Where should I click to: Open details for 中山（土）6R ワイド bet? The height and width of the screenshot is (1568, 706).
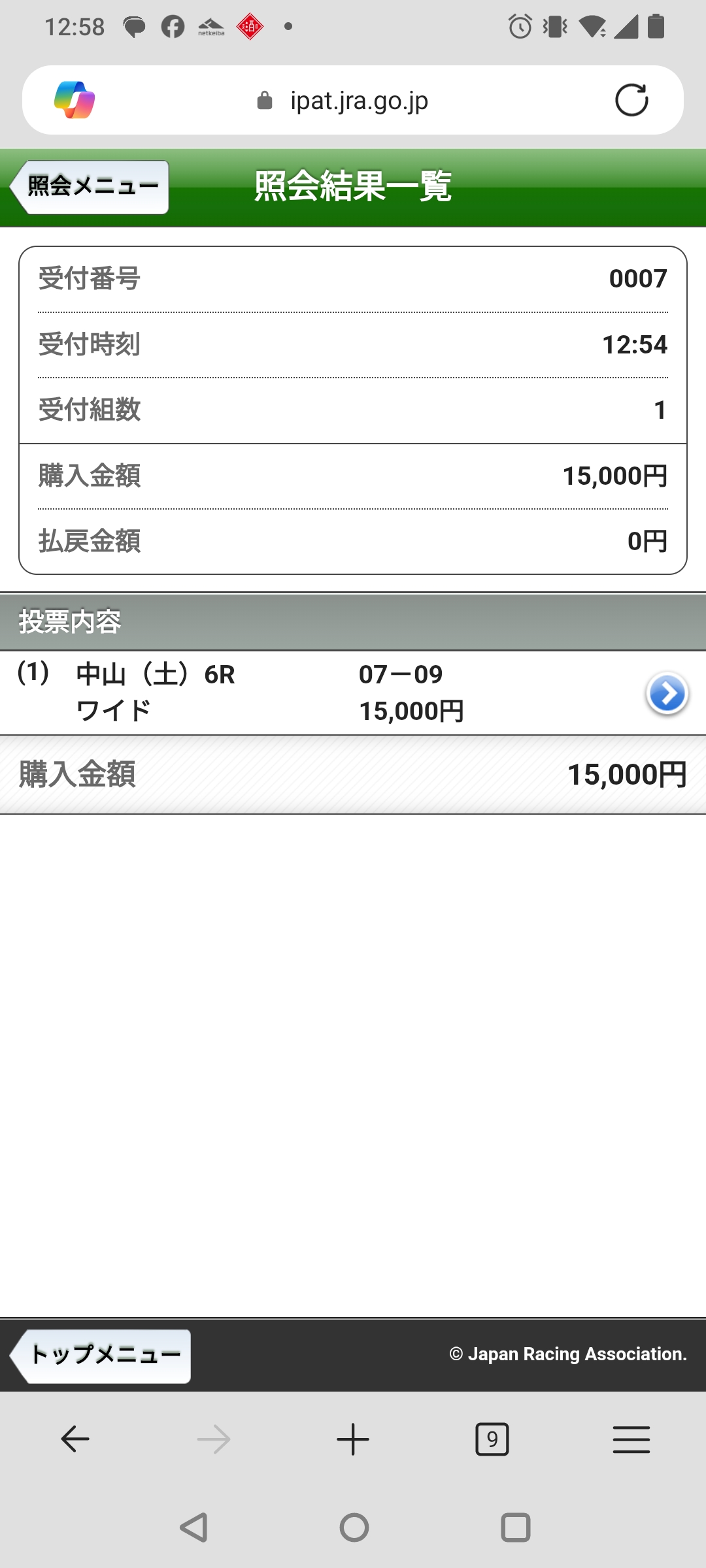pyautogui.click(x=666, y=693)
